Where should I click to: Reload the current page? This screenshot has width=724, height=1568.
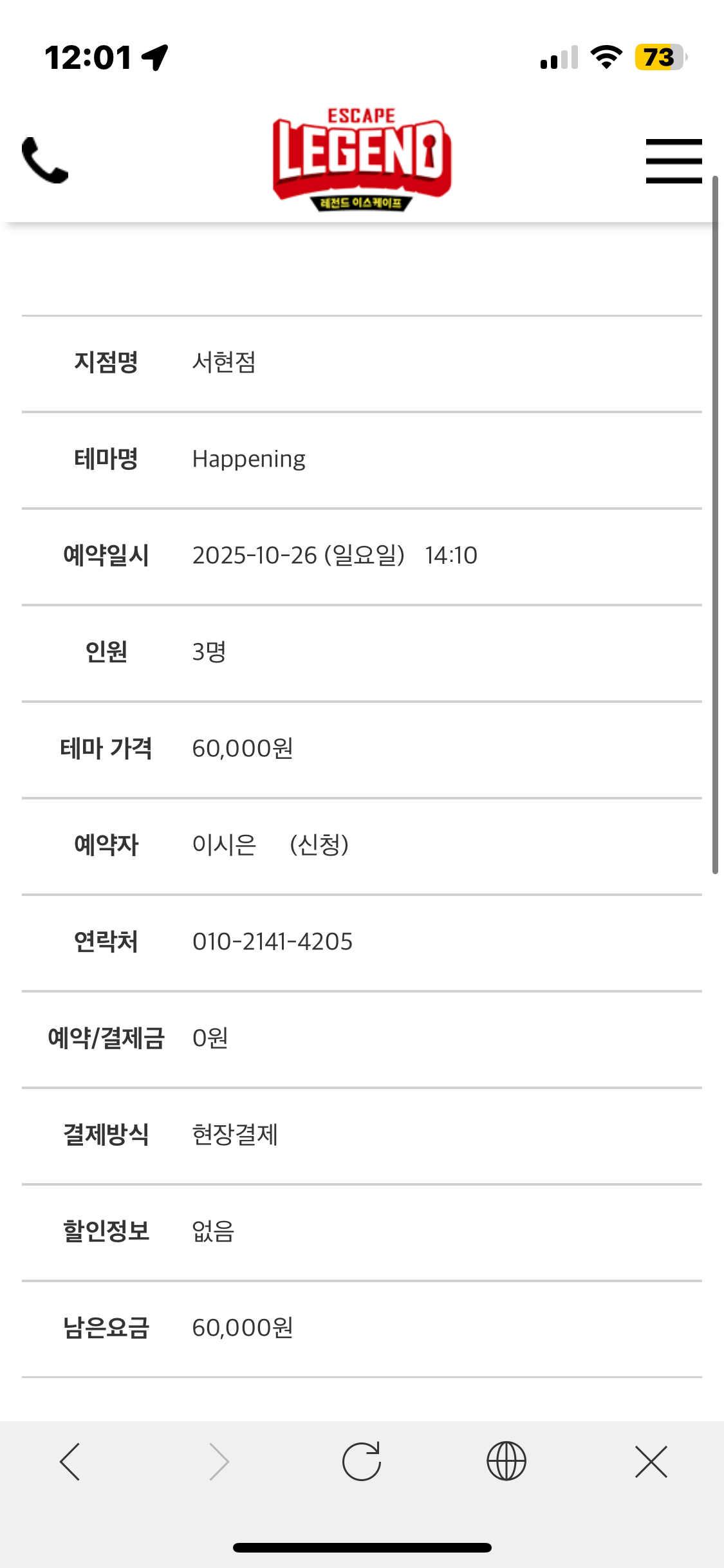point(362,1461)
